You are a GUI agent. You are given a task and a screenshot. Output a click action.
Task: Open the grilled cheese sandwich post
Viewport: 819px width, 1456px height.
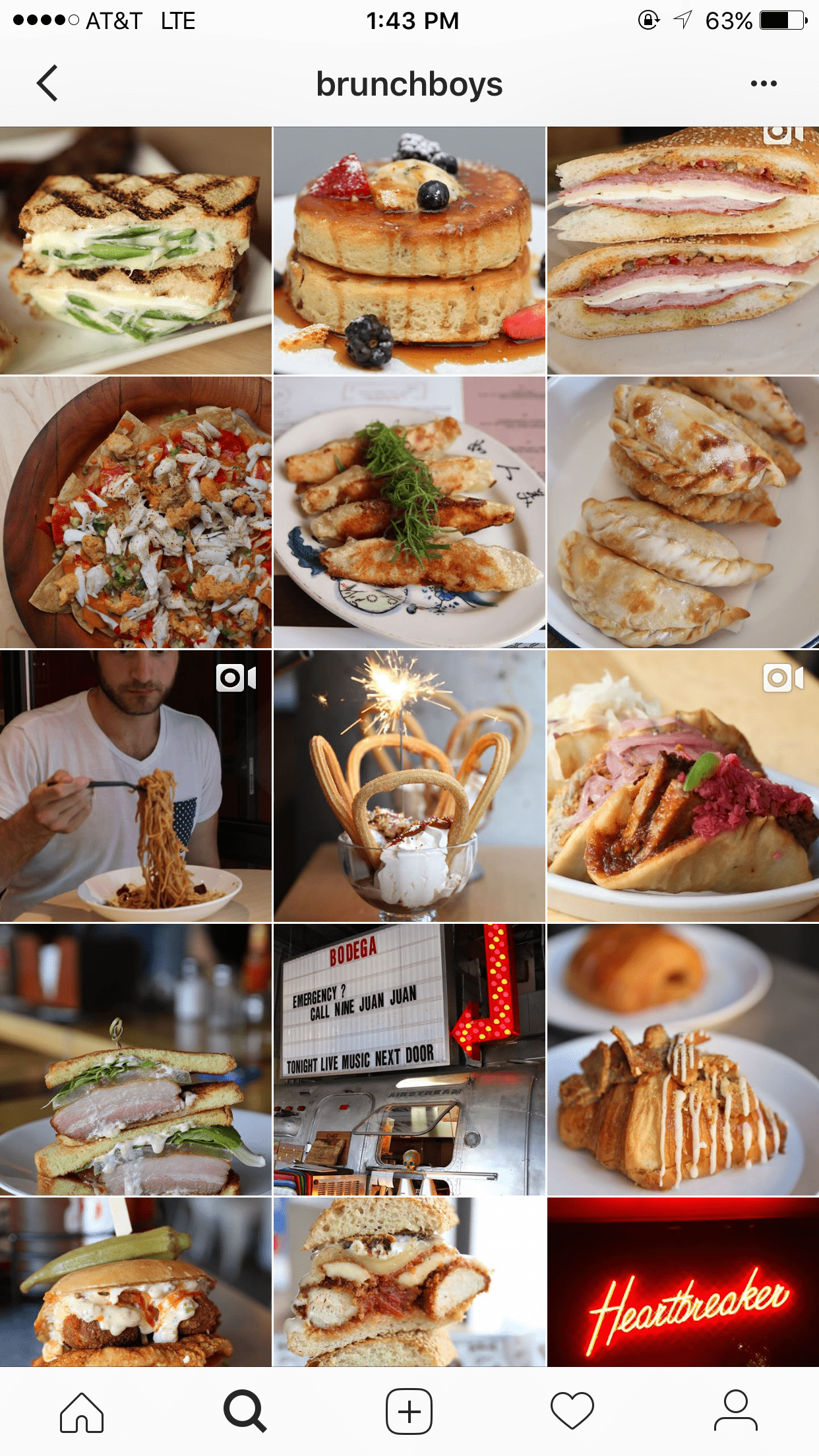click(x=135, y=251)
